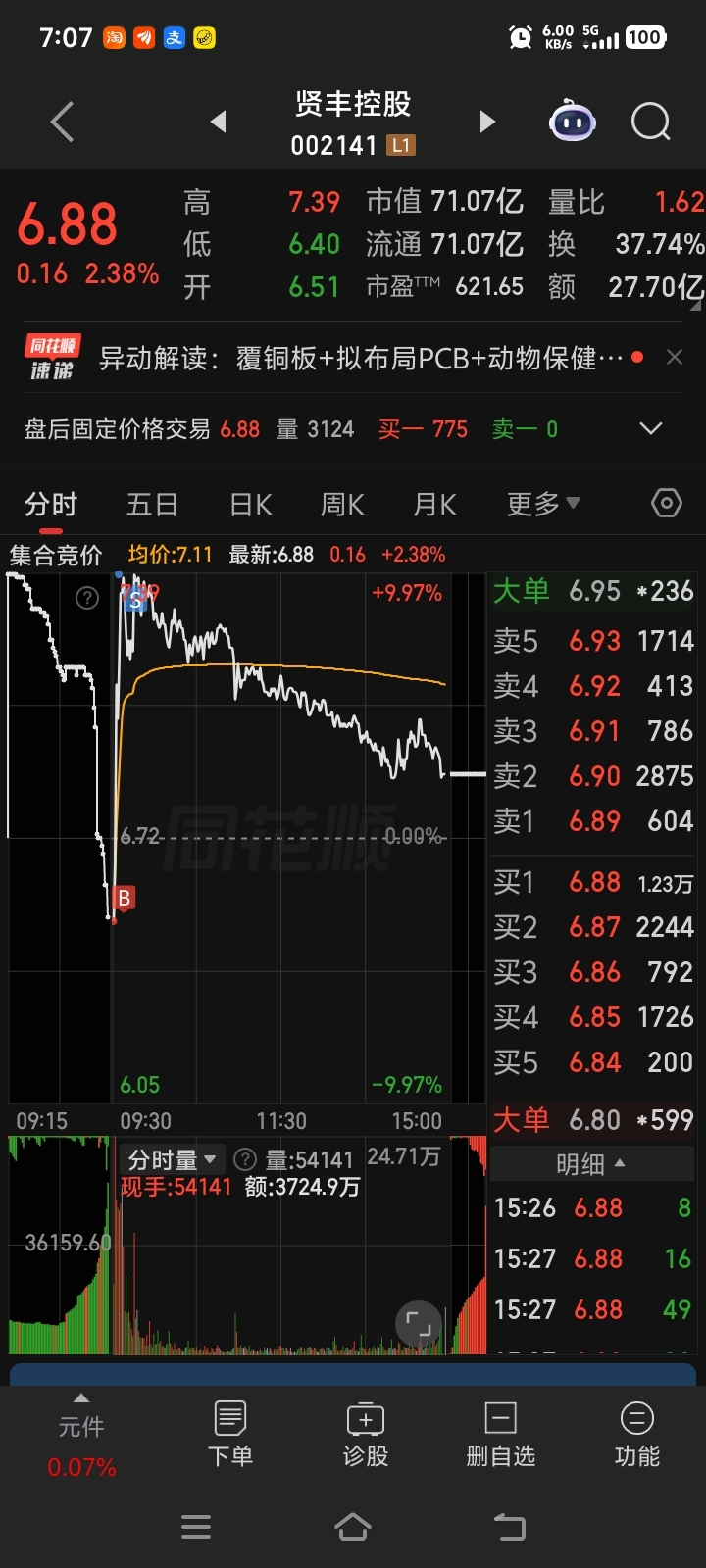This screenshot has height=1568, width=706.
Task: Expand the 盘后固定价格交易 row
Action: [650, 429]
